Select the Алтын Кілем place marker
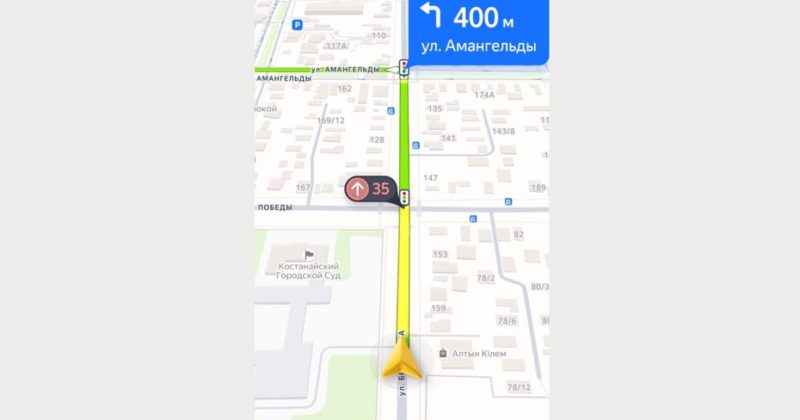This screenshot has height=420, width=800. [444, 353]
